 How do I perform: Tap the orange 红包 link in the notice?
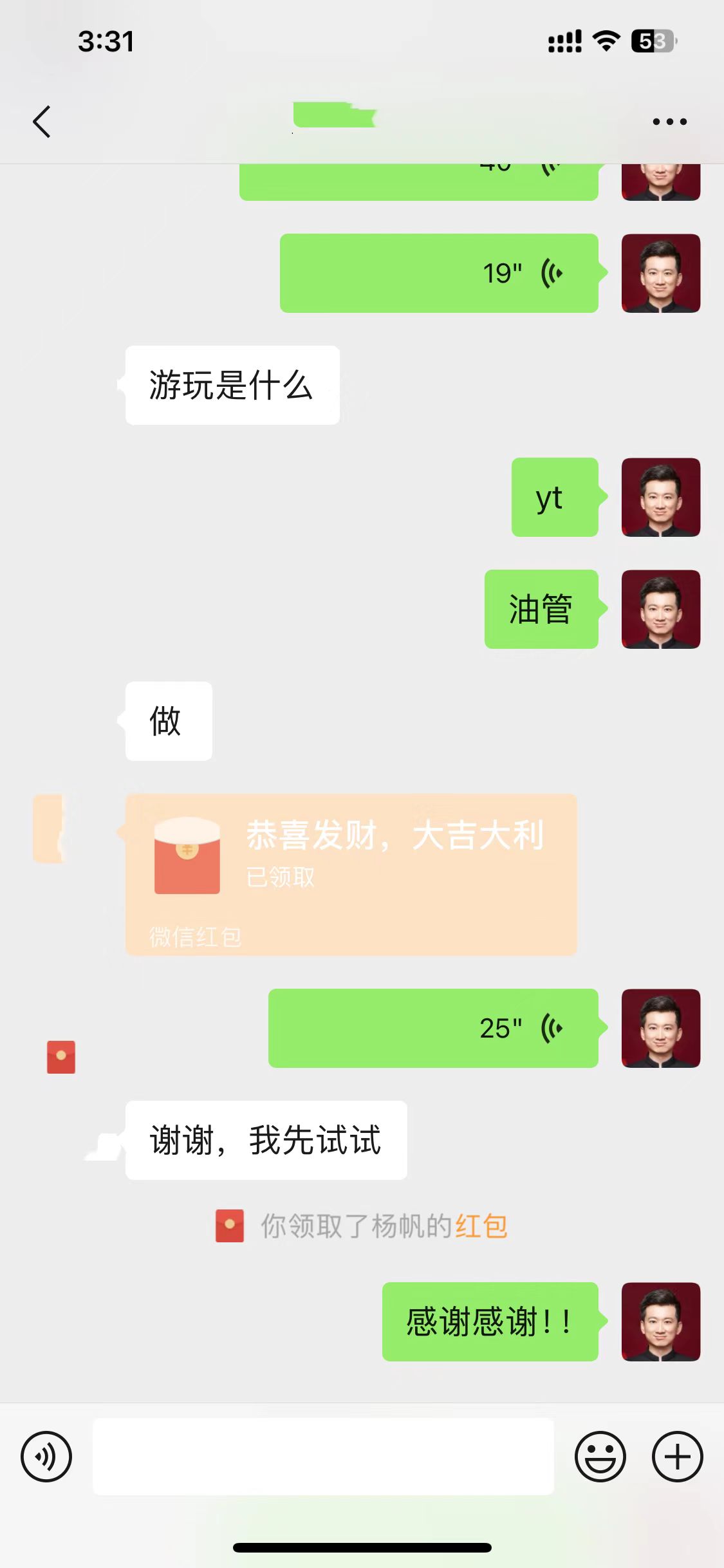tap(481, 1226)
